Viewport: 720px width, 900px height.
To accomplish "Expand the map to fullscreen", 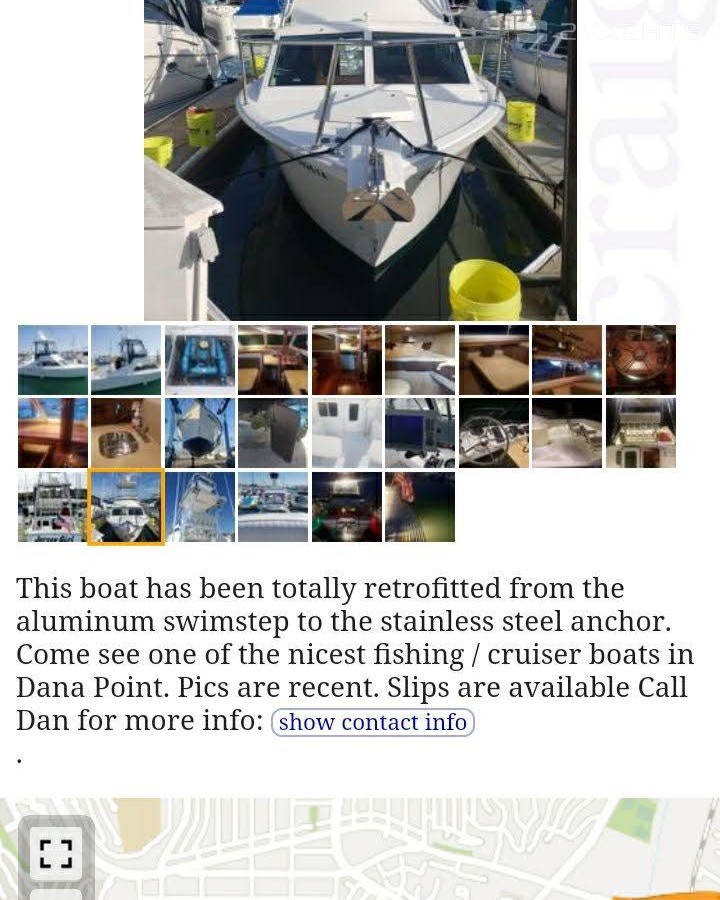I will click(x=56, y=853).
